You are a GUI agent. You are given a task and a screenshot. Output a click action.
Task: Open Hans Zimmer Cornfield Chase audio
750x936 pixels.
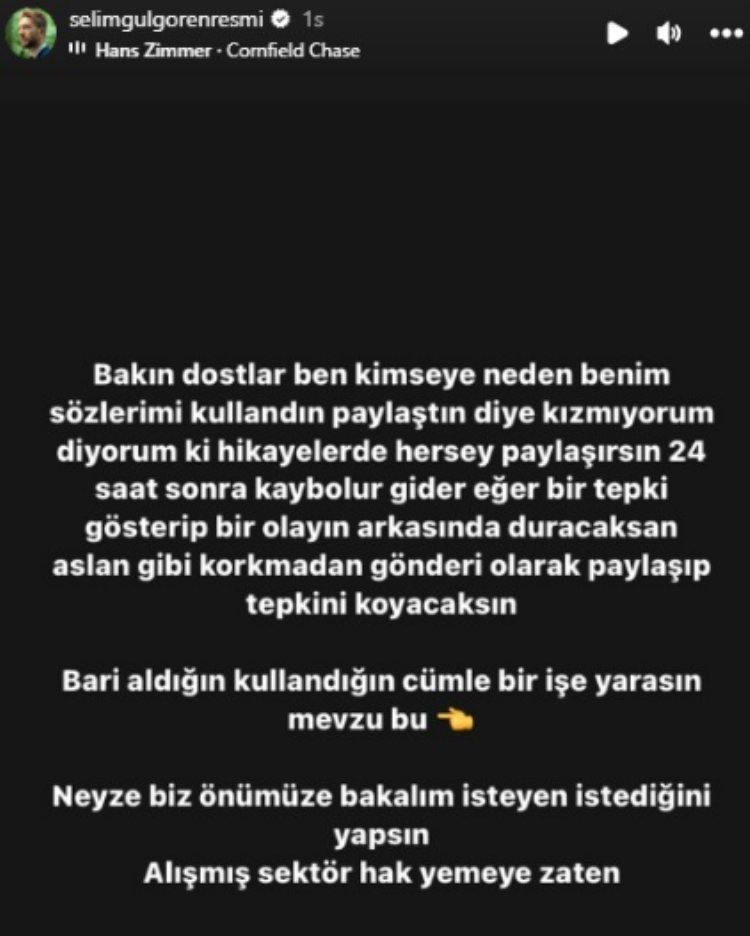[225, 51]
